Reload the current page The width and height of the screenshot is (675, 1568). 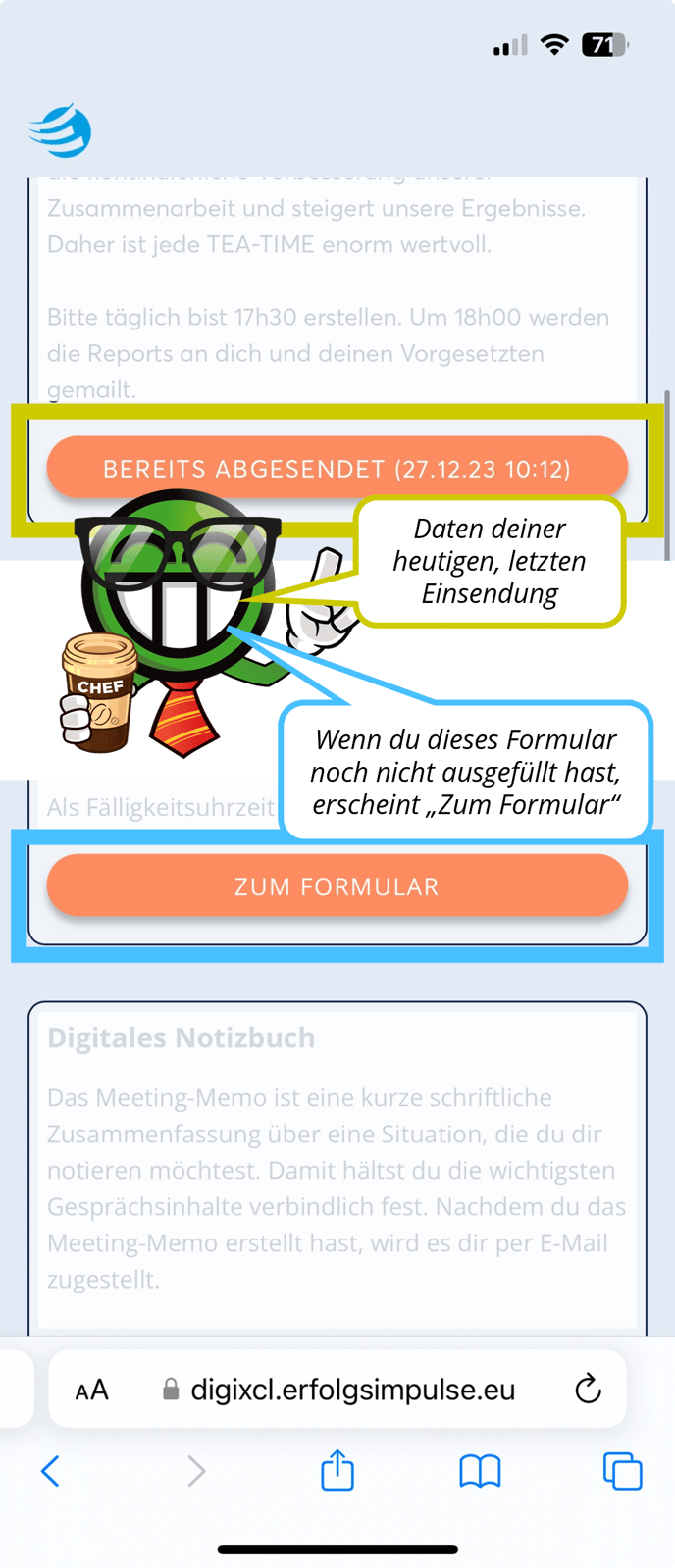588,1389
